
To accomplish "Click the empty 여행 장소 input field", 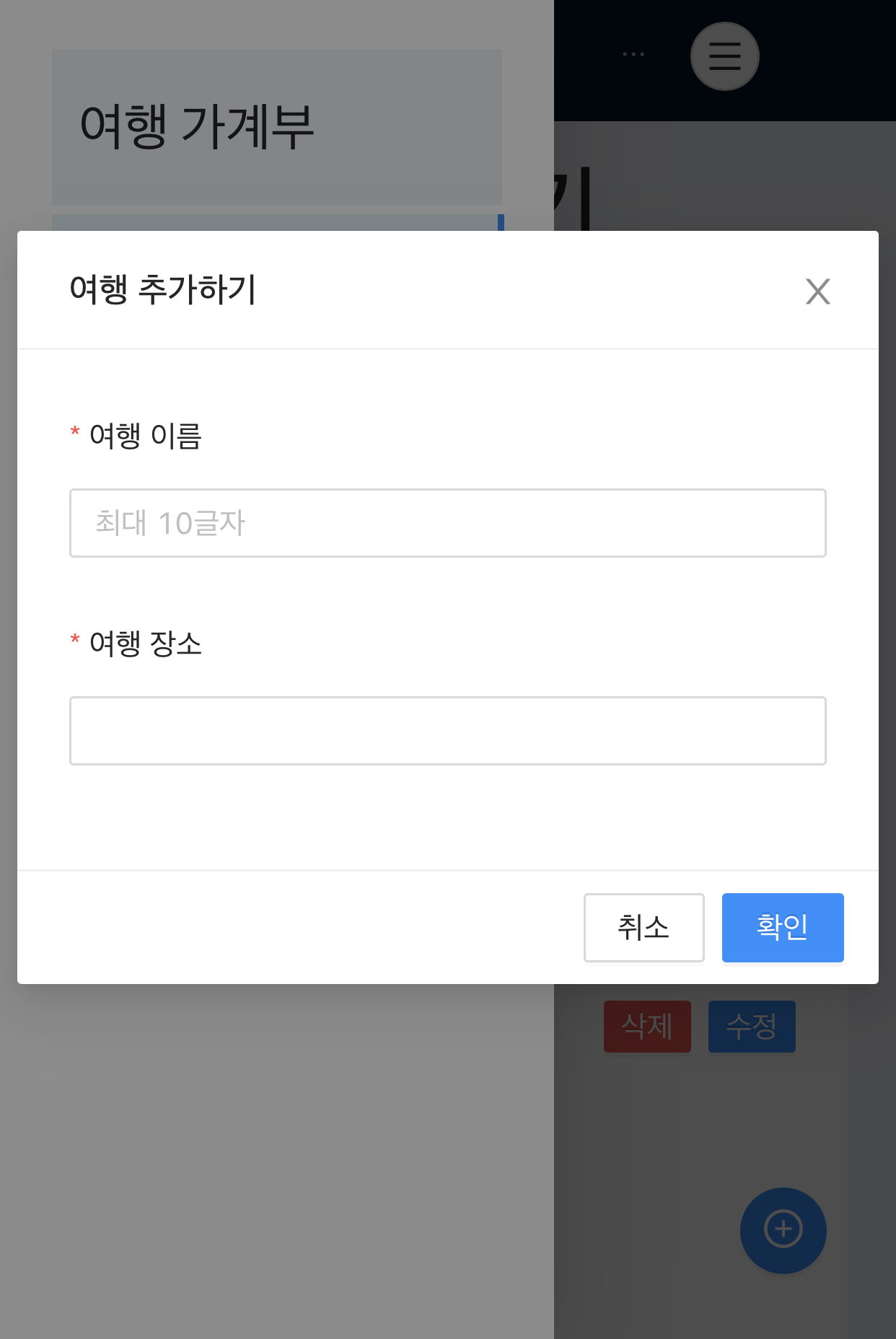I will [x=447, y=731].
